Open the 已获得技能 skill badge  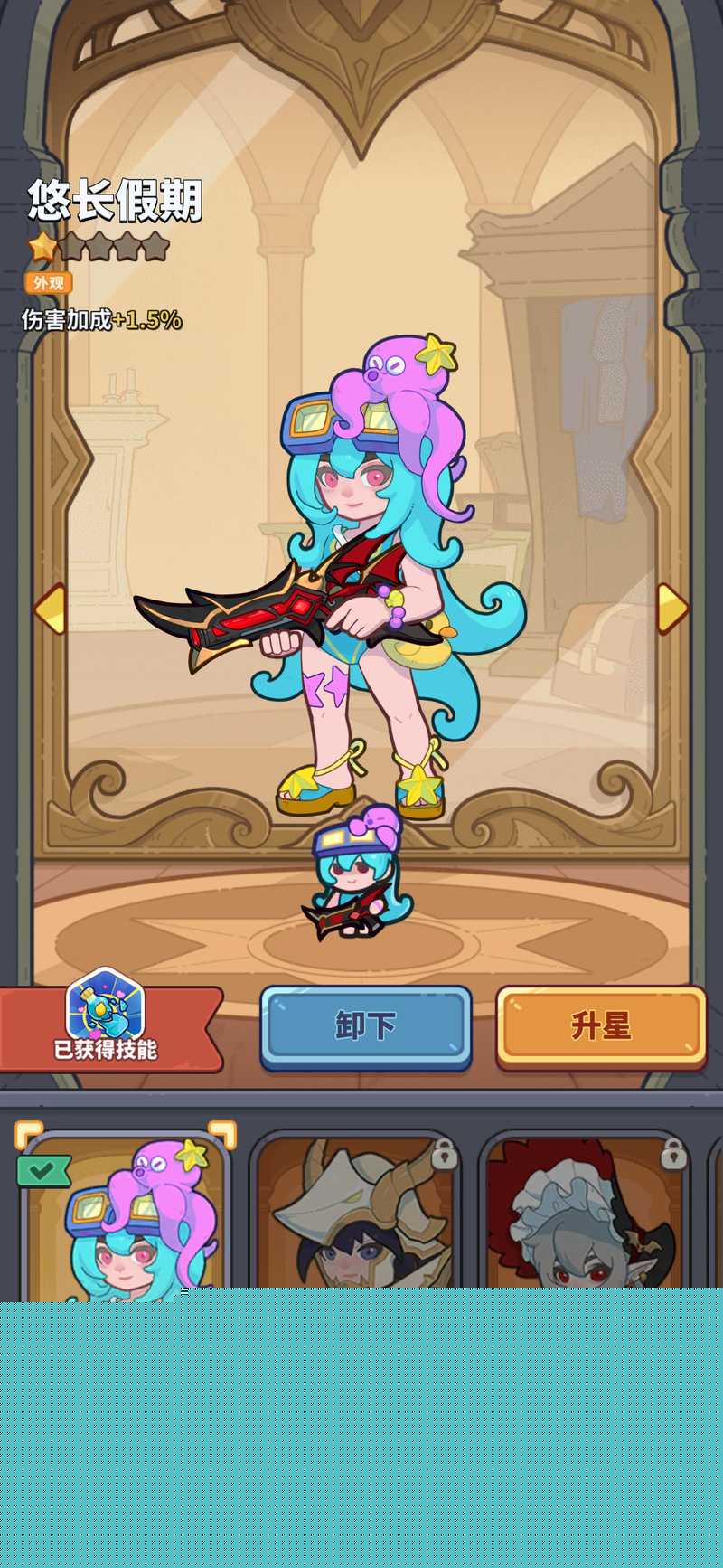[106, 1024]
